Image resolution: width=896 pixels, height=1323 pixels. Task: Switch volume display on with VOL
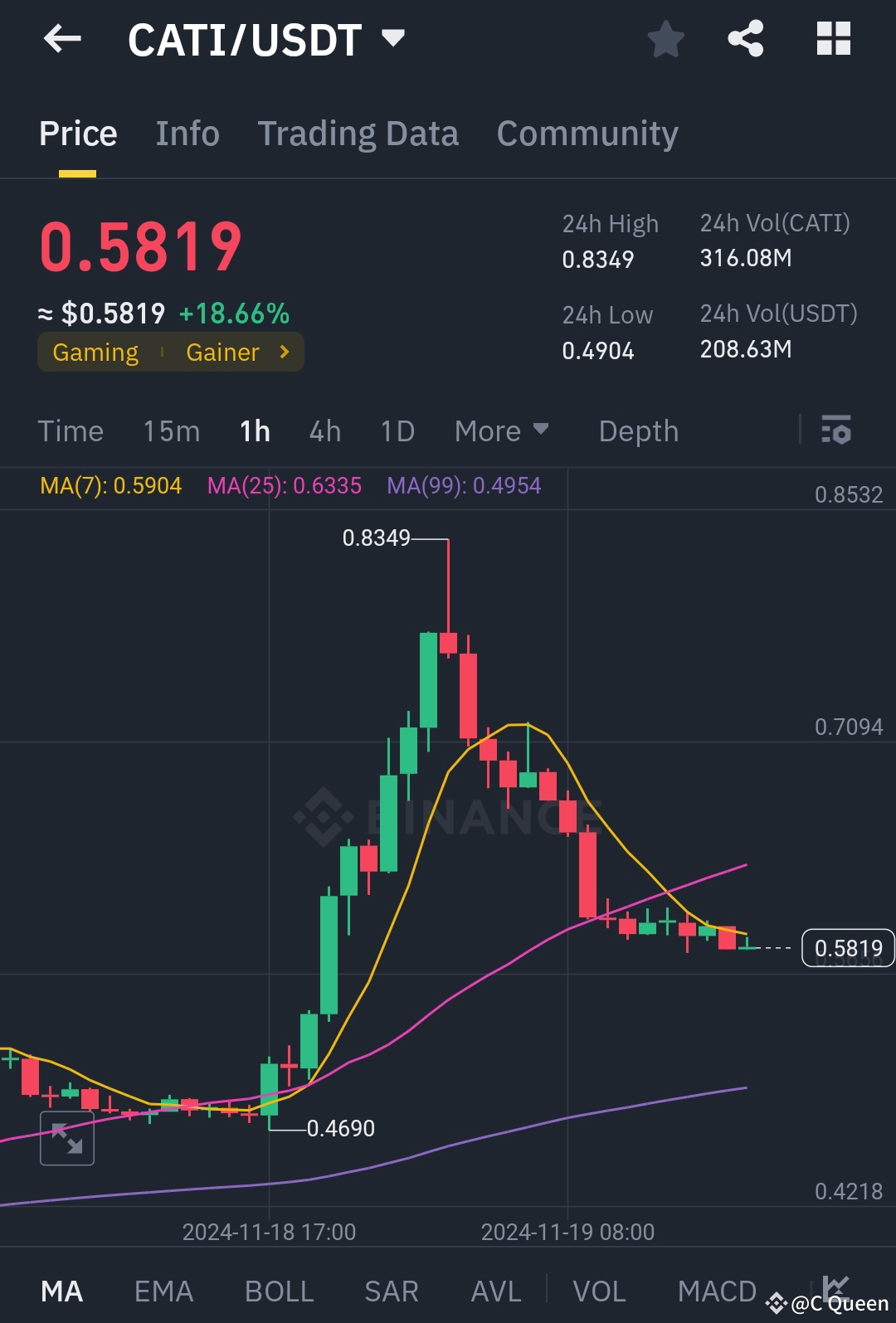pos(599,1291)
